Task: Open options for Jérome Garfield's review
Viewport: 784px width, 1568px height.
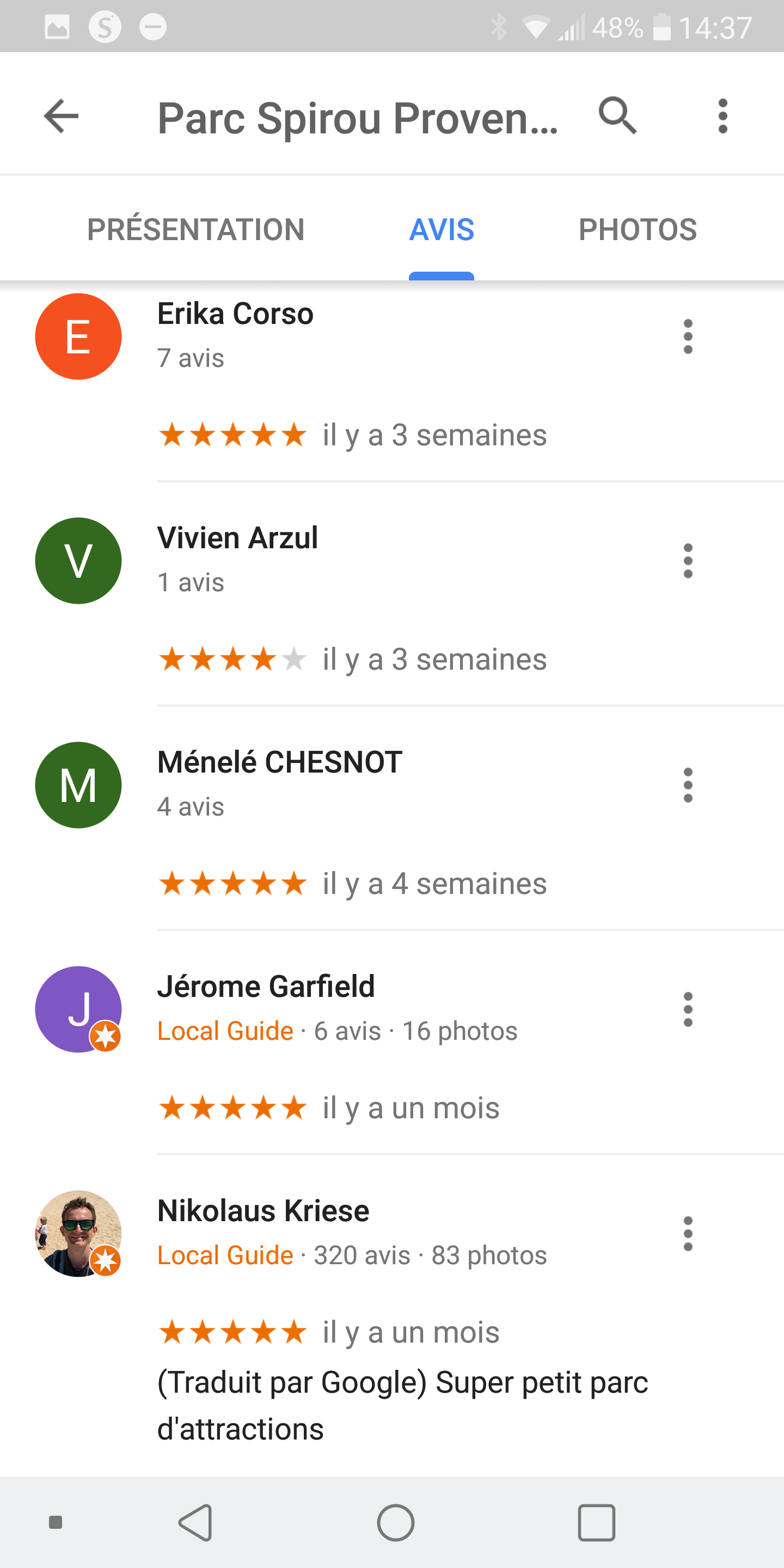Action: [688, 1009]
